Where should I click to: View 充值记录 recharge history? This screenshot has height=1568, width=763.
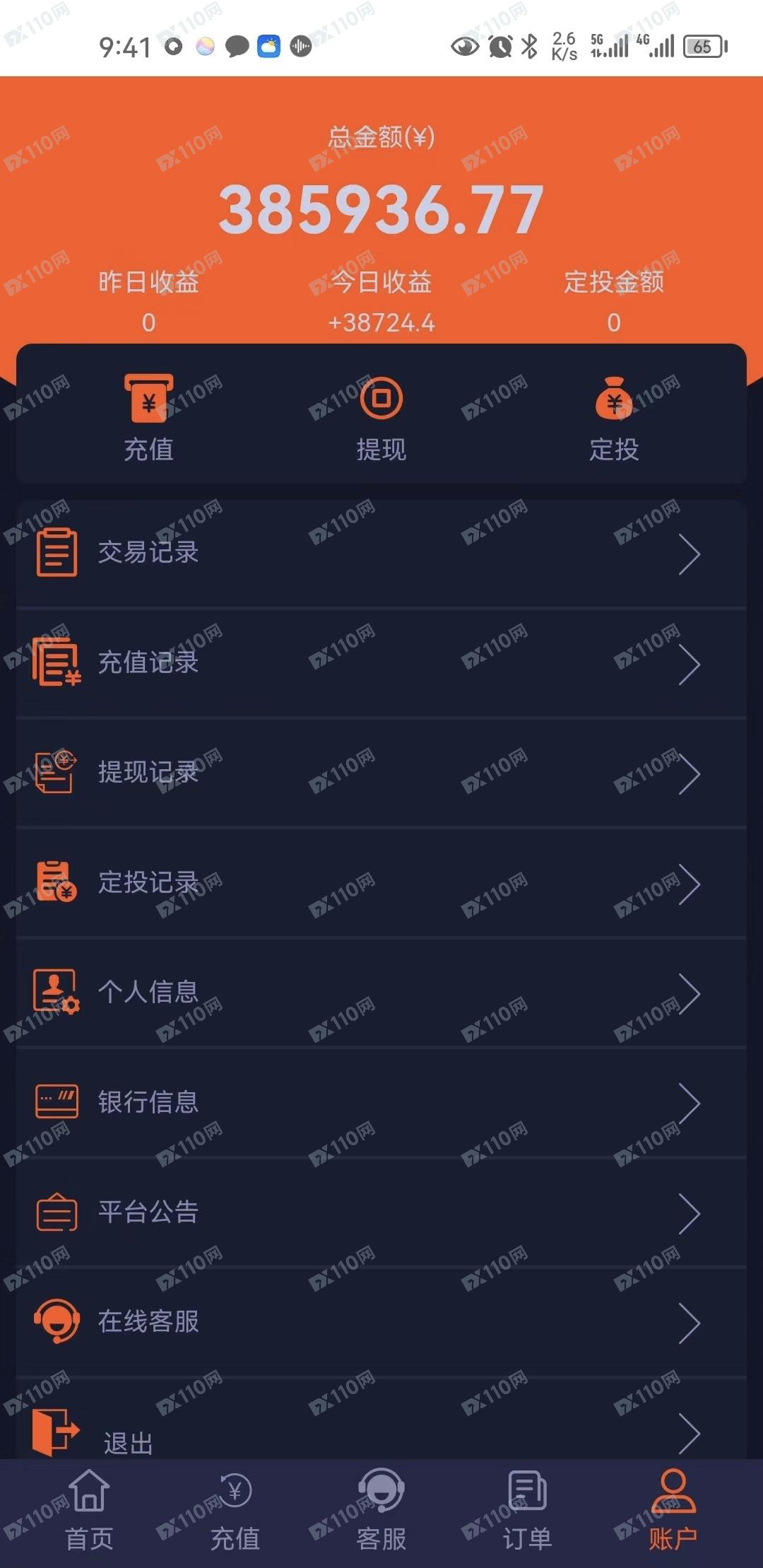point(381,662)
